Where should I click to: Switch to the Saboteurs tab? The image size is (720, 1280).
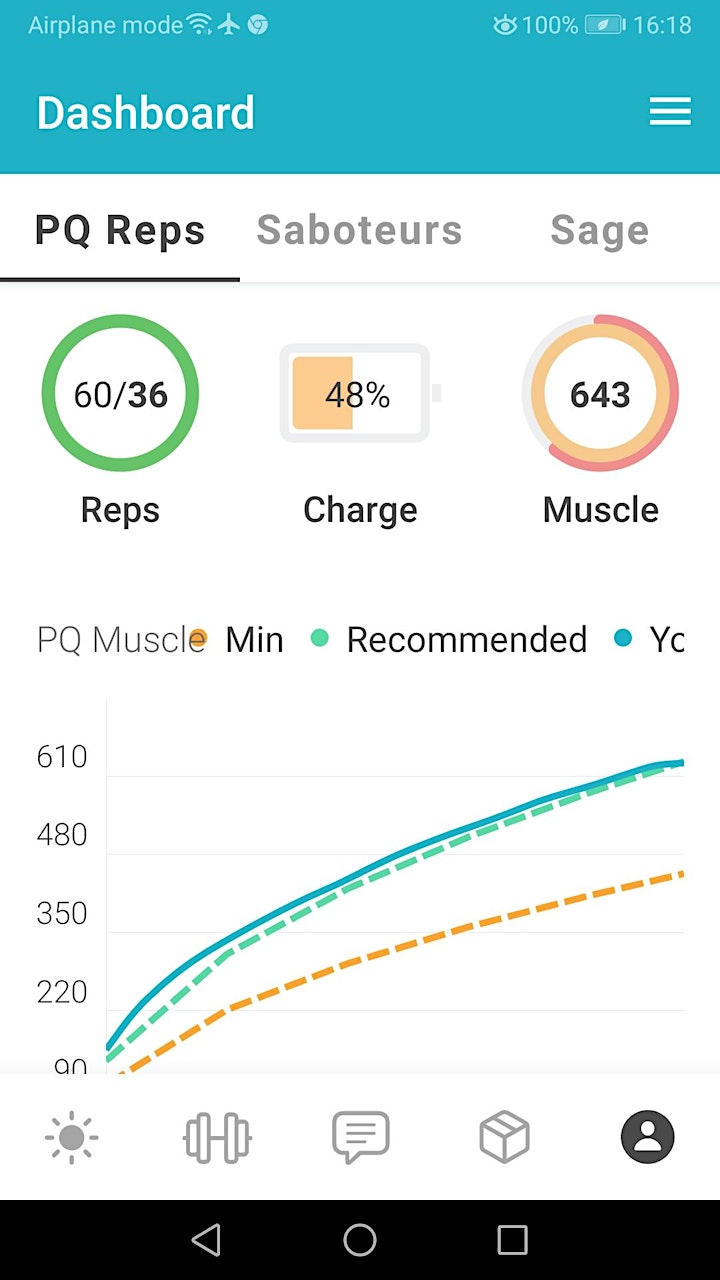[360, 230]
